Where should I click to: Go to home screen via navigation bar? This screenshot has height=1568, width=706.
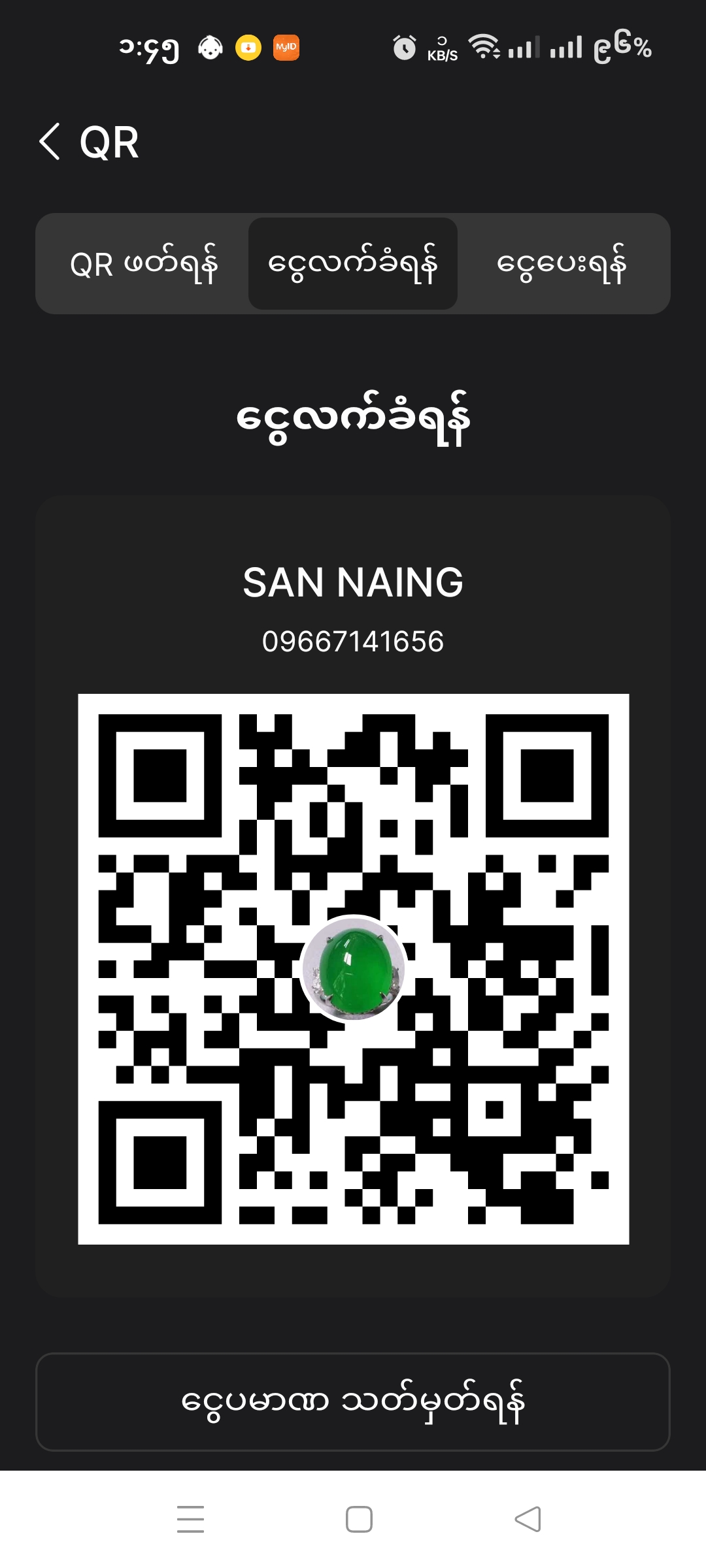pyautogui.click(x=359, y=1519)
